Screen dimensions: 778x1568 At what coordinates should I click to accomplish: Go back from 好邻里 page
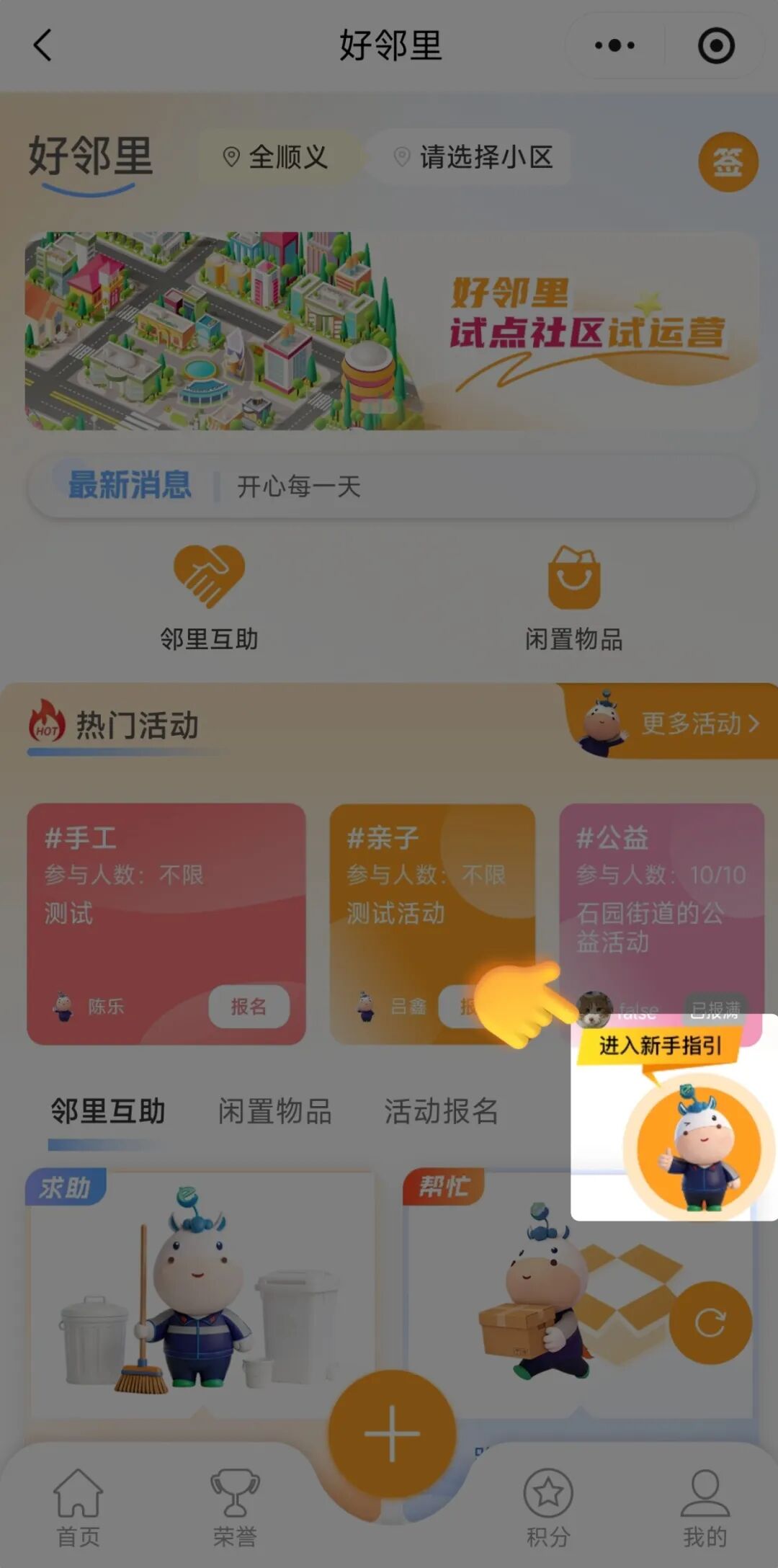click(43, 45)
